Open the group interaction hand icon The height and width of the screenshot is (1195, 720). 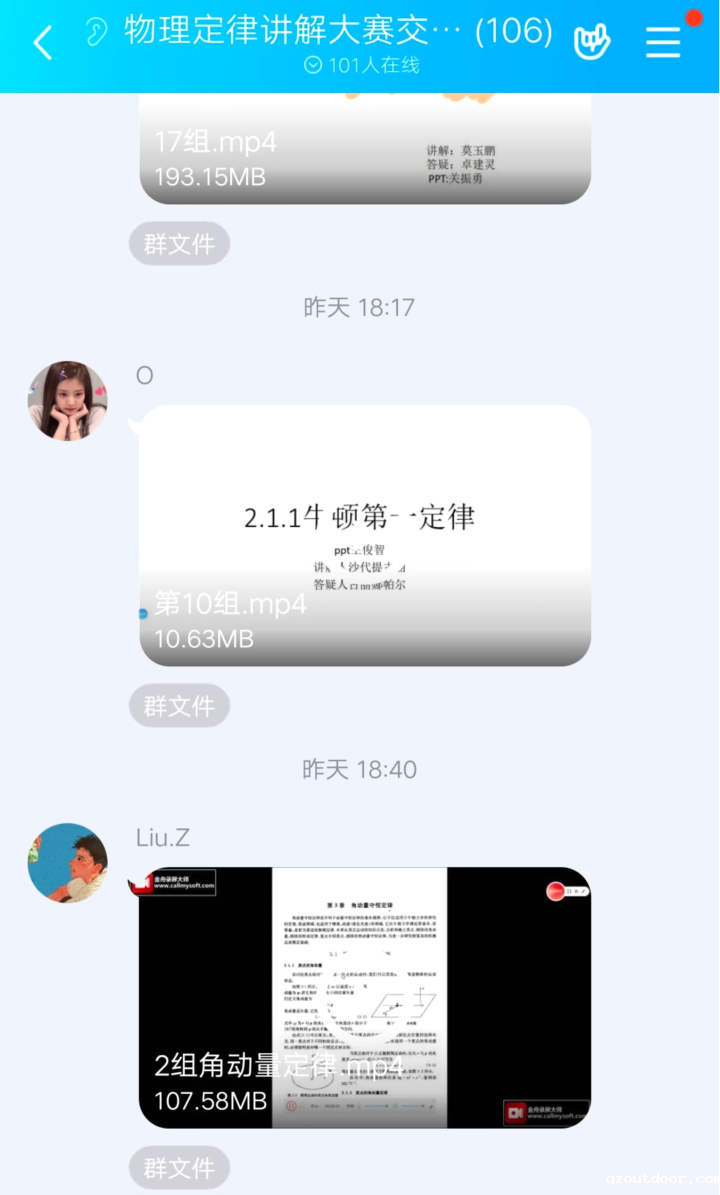tap(592, 42)
